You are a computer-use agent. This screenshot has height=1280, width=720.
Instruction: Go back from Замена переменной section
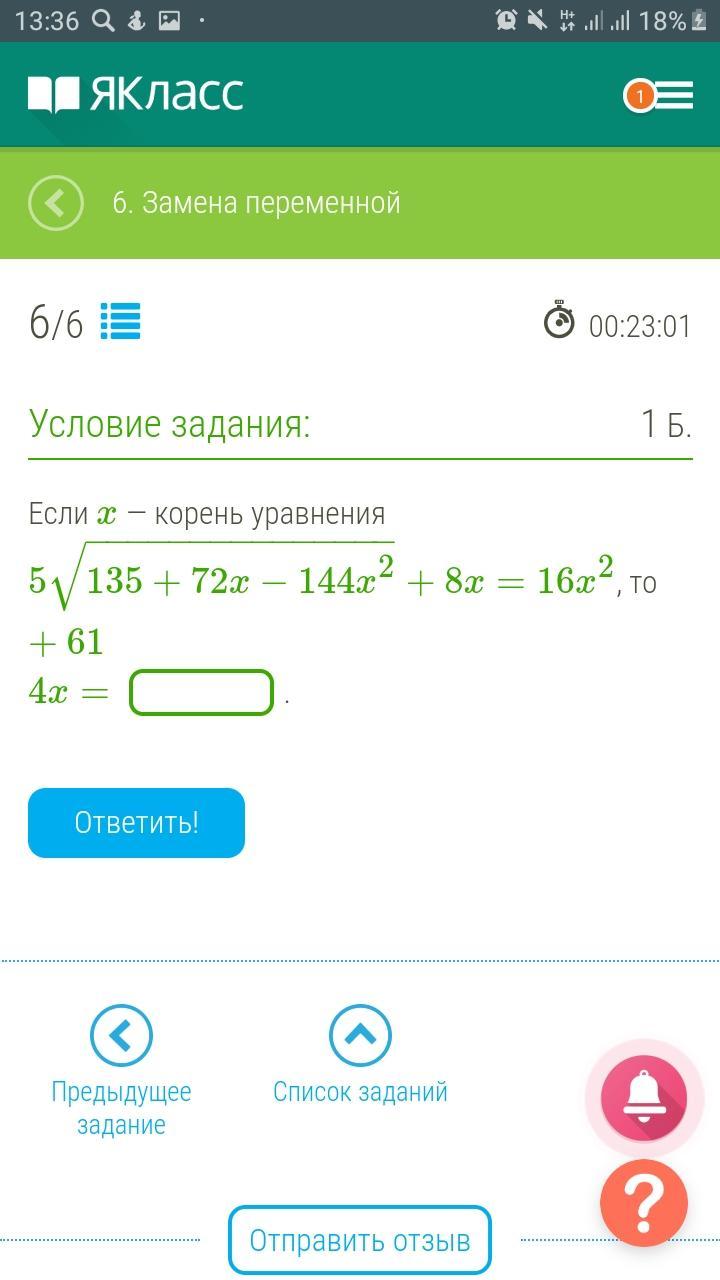[x=56, y=203]
